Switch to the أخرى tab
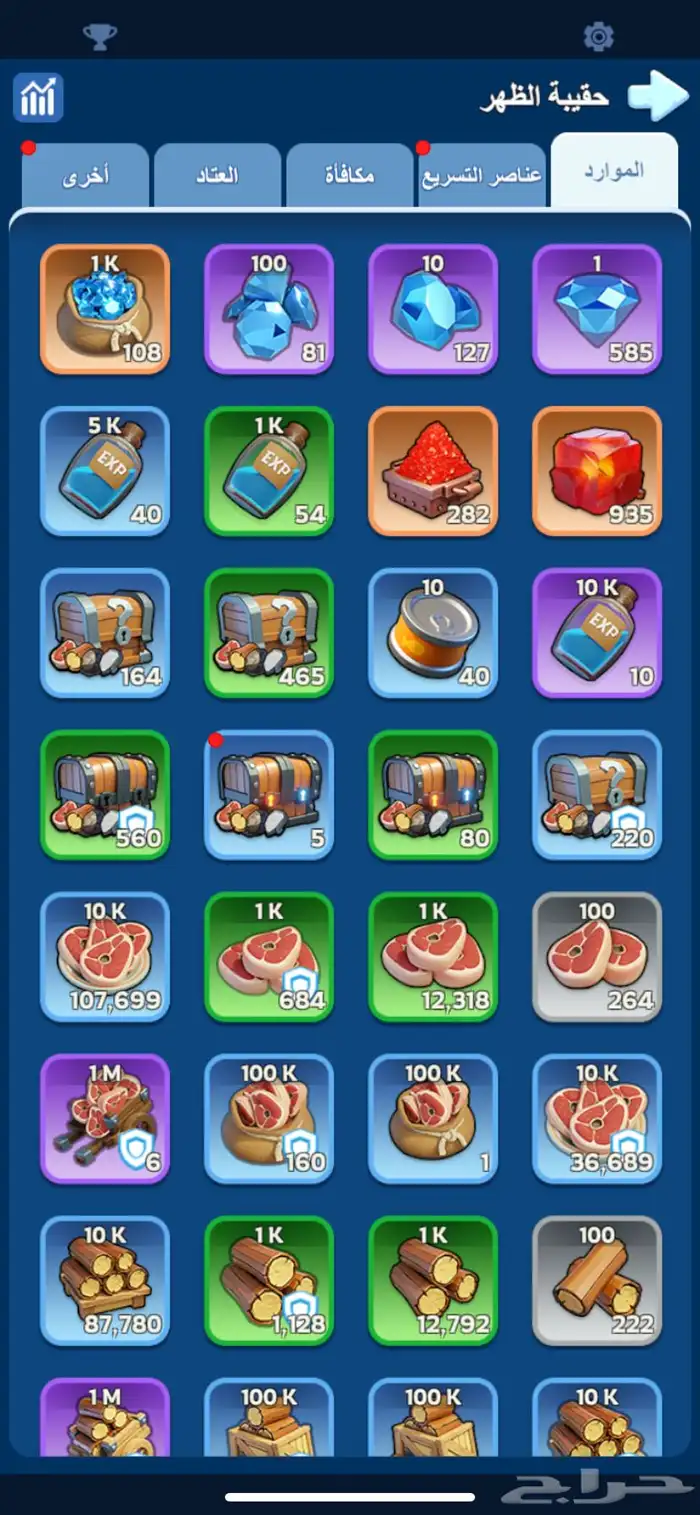Image resolution: width=700 pixels, height=1515 pixels. coord(85,175)
